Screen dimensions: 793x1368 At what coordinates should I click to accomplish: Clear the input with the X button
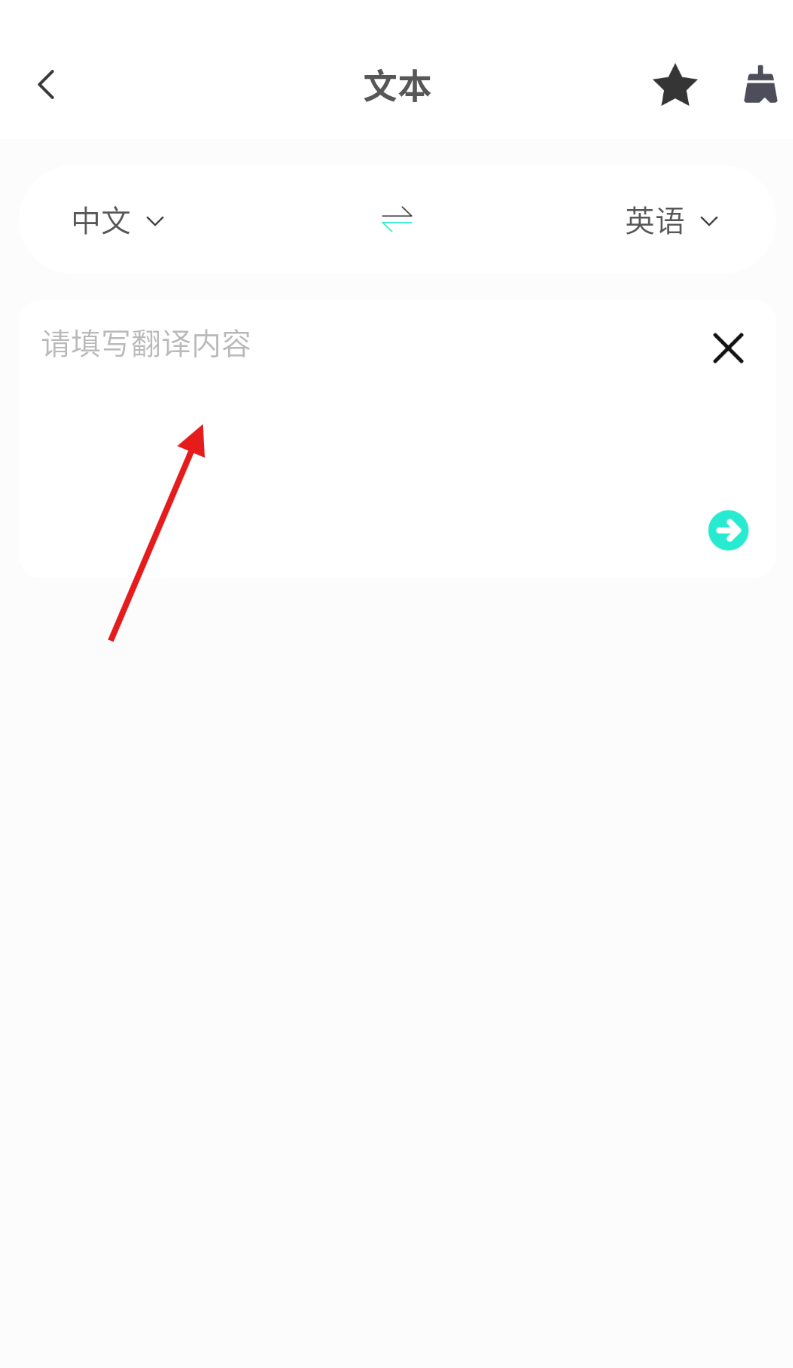click(x=728, y=348)
